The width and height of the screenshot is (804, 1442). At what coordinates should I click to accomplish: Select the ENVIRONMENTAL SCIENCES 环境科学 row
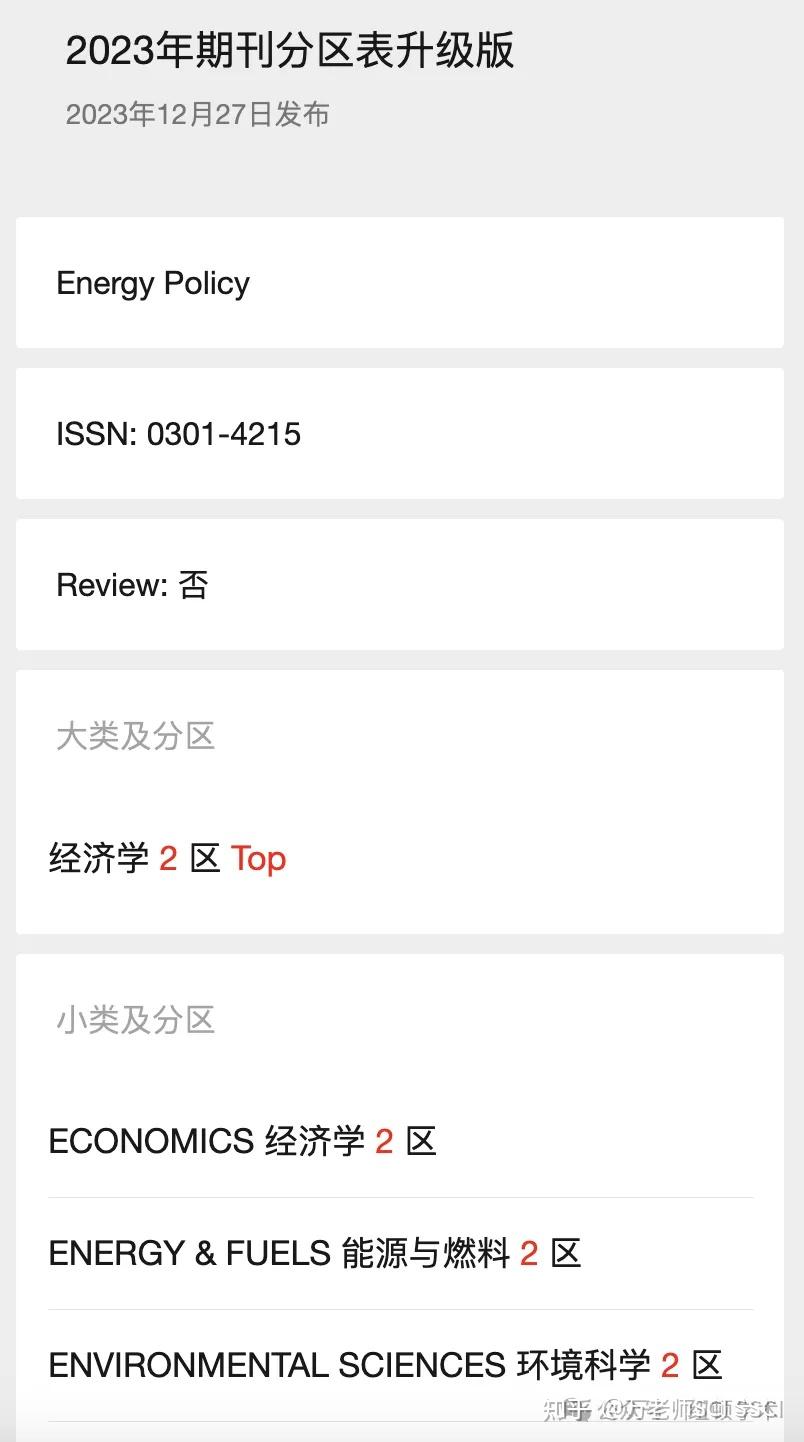[x=385, y=1364]
